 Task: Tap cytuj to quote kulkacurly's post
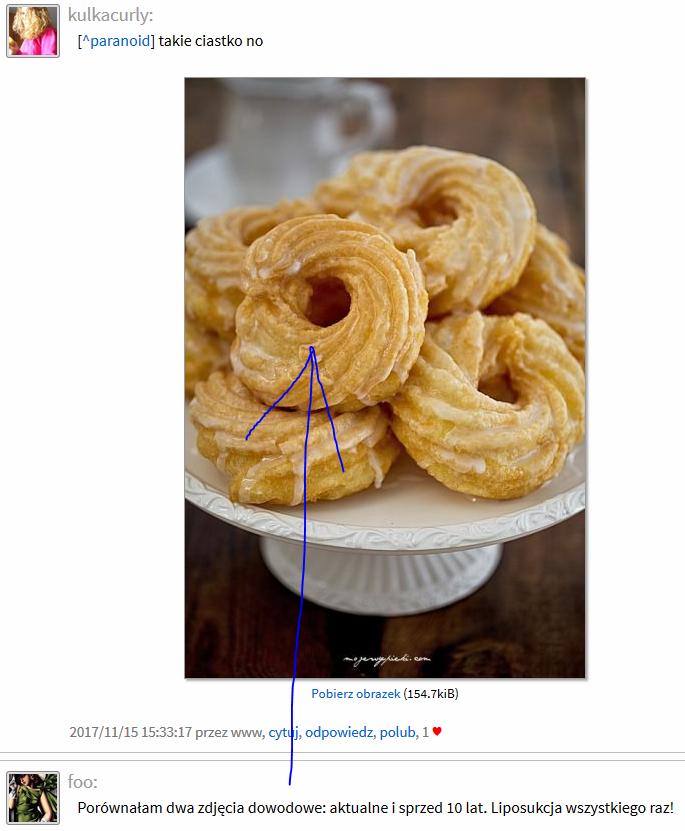point(283,732)
